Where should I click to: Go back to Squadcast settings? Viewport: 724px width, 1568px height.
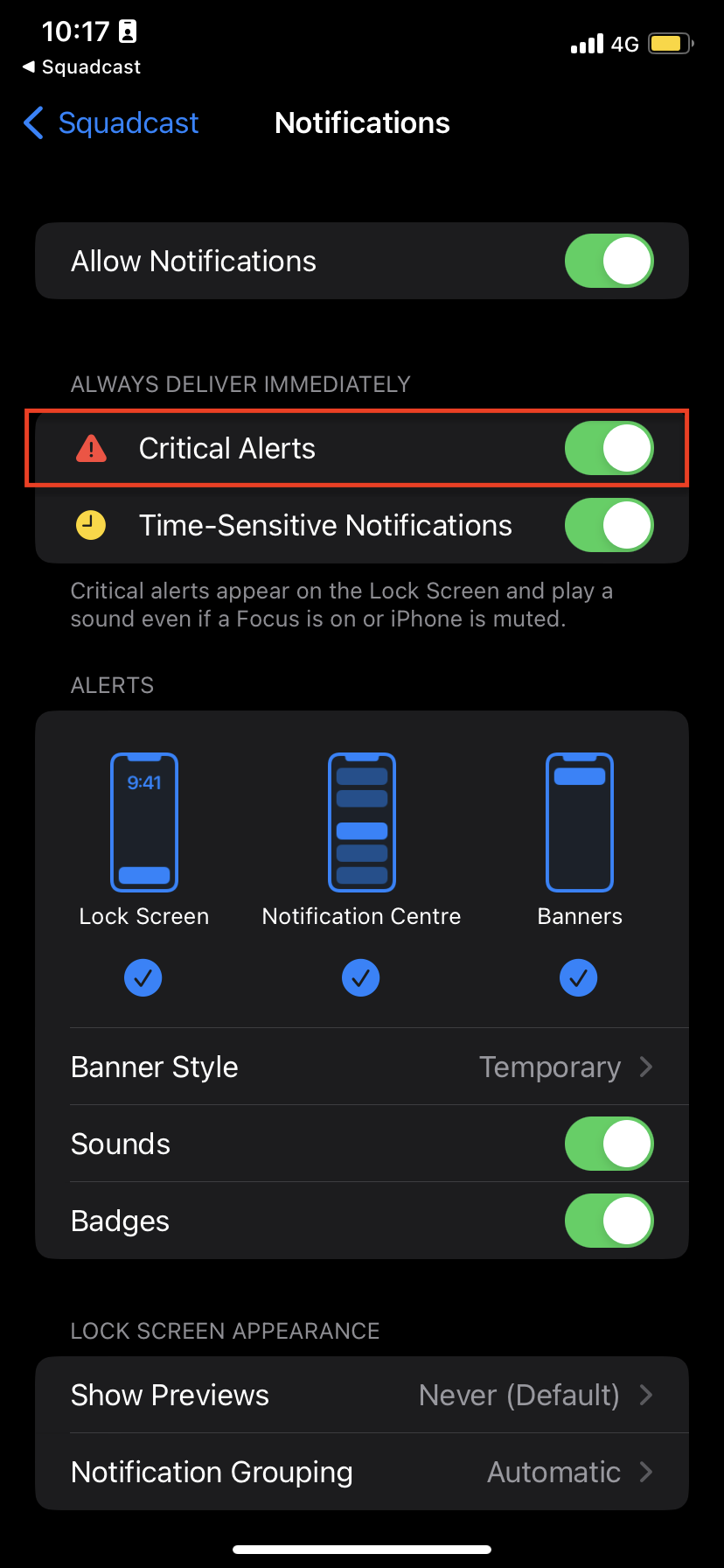tap(111, 123)
